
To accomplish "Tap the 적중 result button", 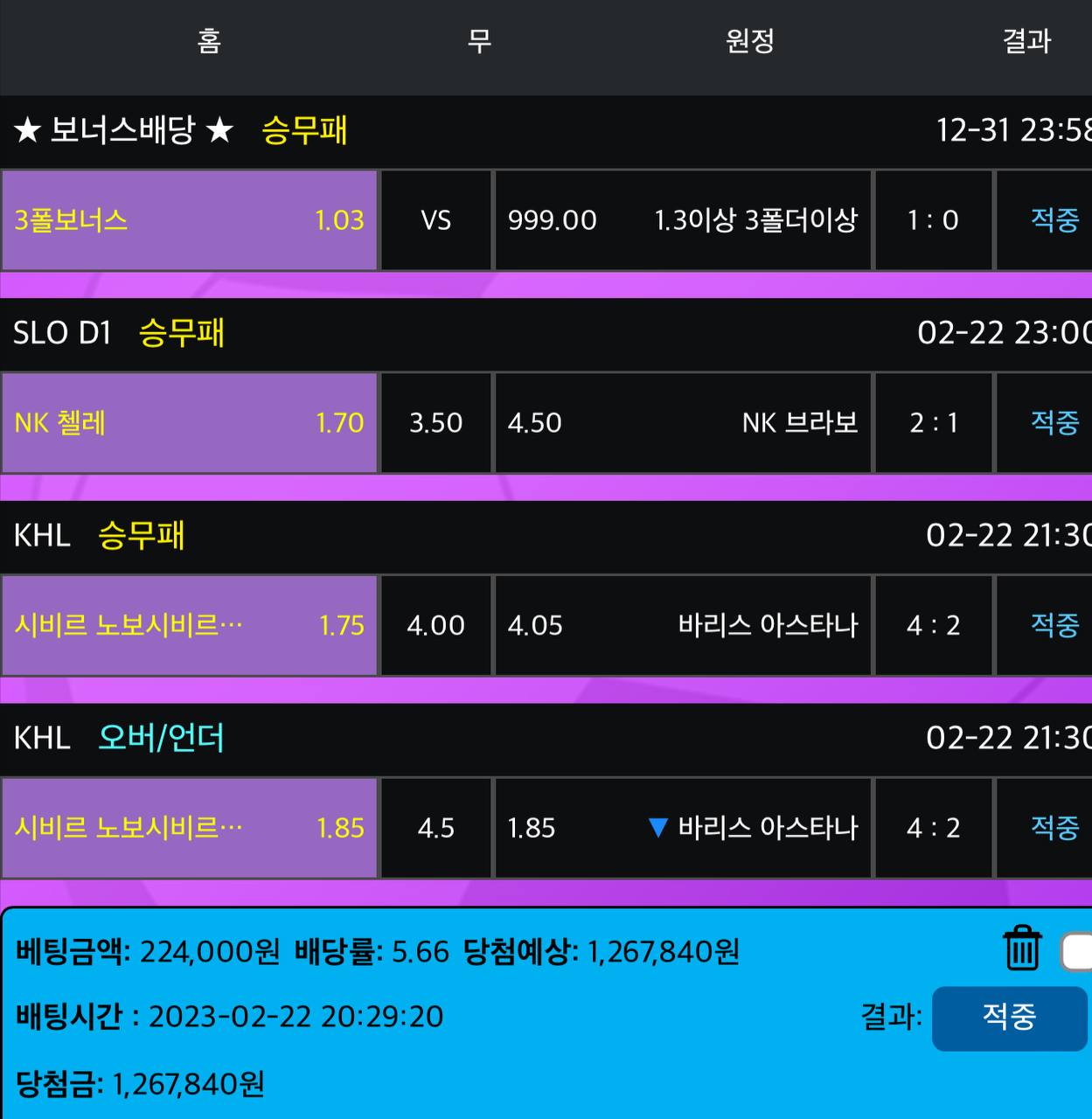I will pyautogui.click(x=1009, y=1018).
